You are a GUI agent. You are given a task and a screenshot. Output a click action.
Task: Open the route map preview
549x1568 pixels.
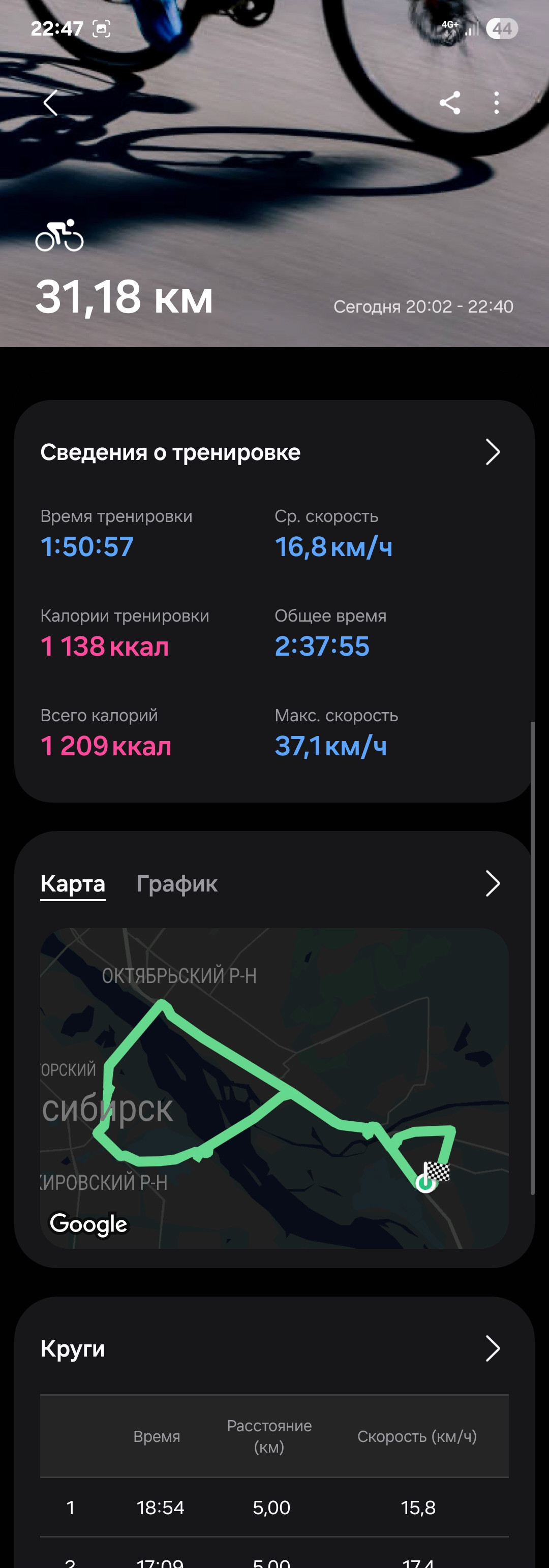pos(274,1088)
